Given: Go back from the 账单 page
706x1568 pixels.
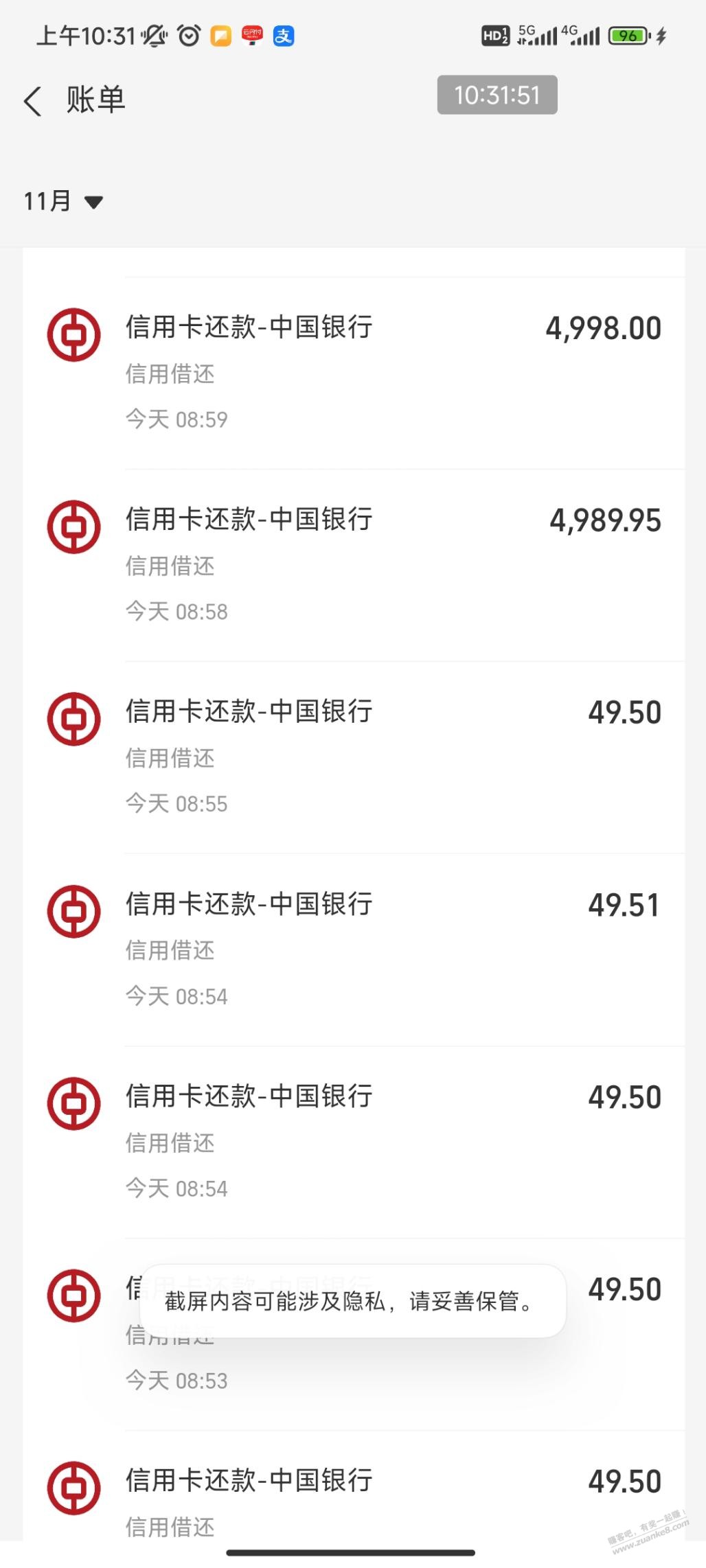Looking at the screenshot, I should (x=33, y=101).
